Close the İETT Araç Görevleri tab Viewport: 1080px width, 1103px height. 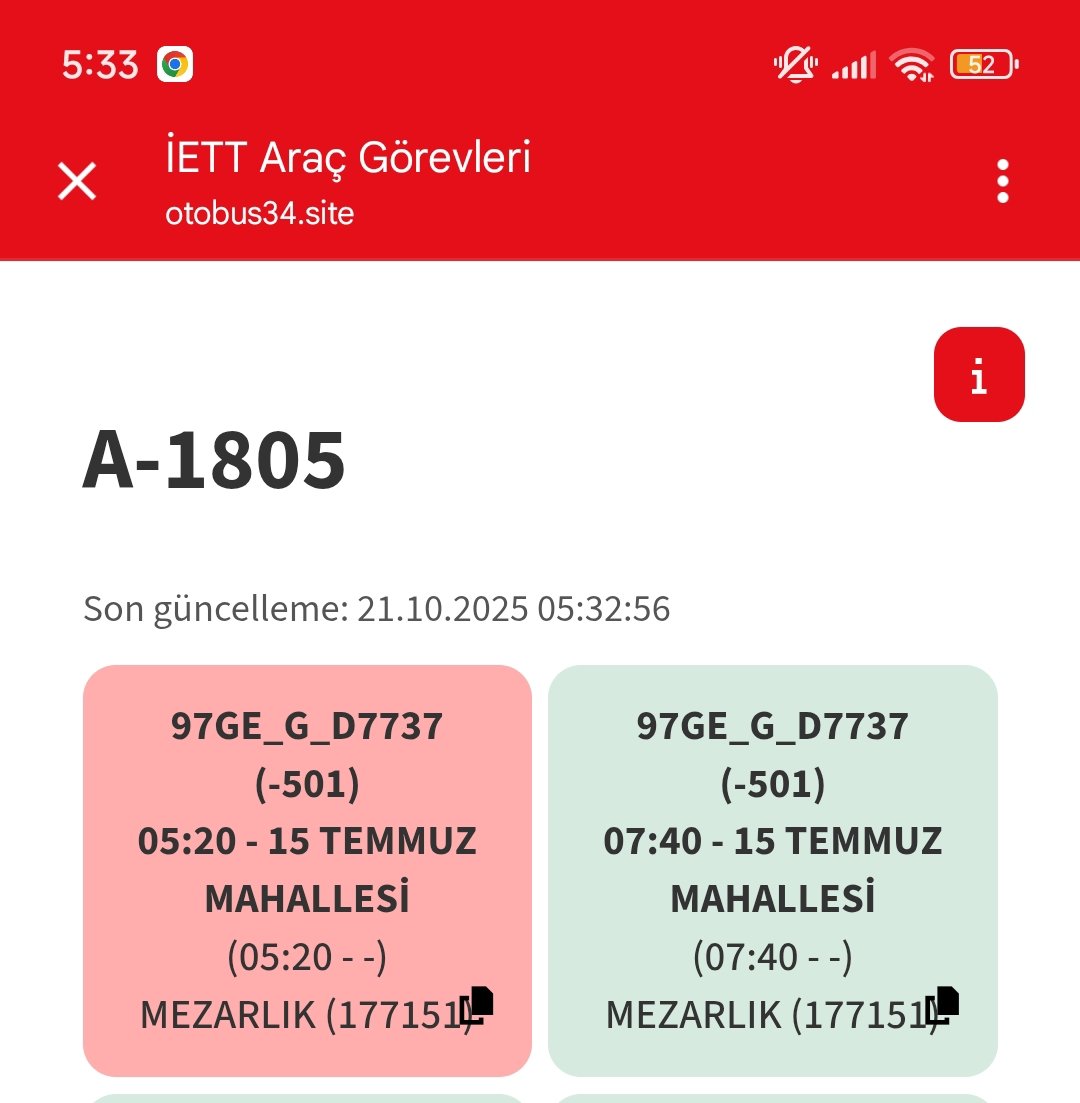point(77,181)
